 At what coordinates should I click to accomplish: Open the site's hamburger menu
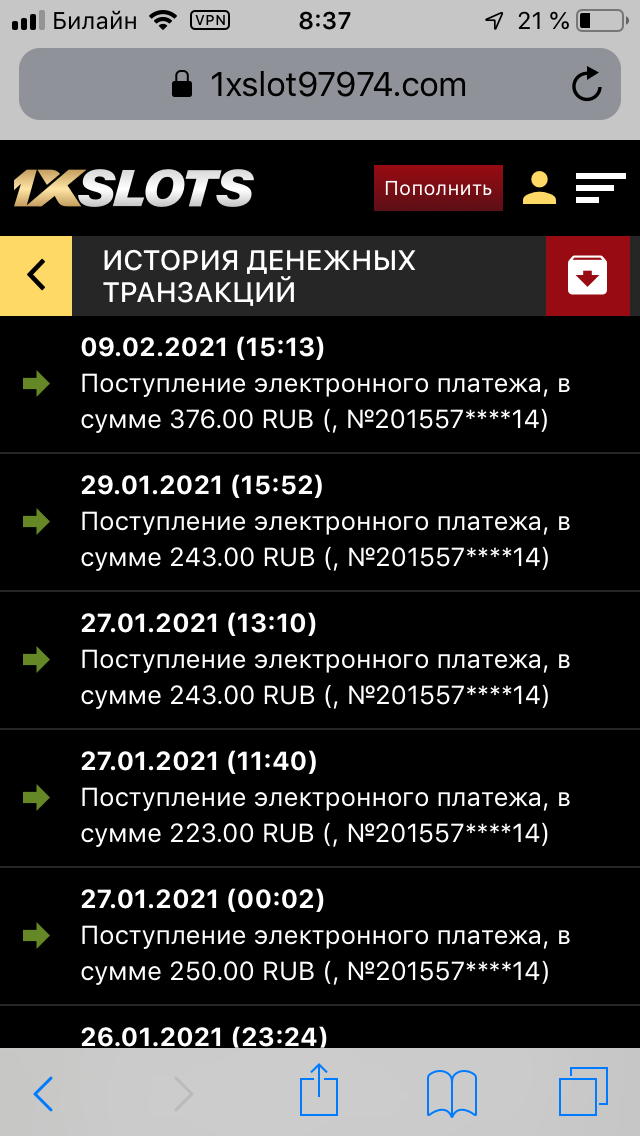600,188
